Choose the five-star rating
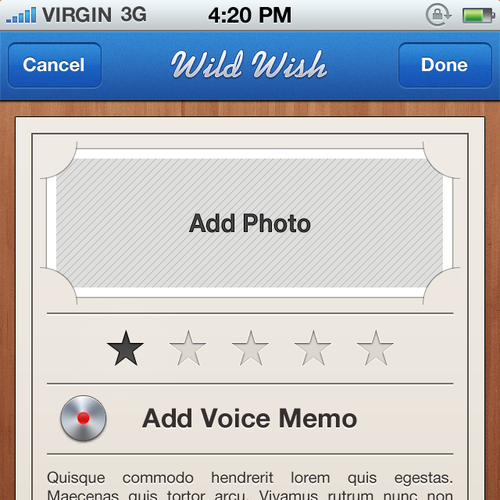Screen dimensions: 500x500 click(375, 348)
